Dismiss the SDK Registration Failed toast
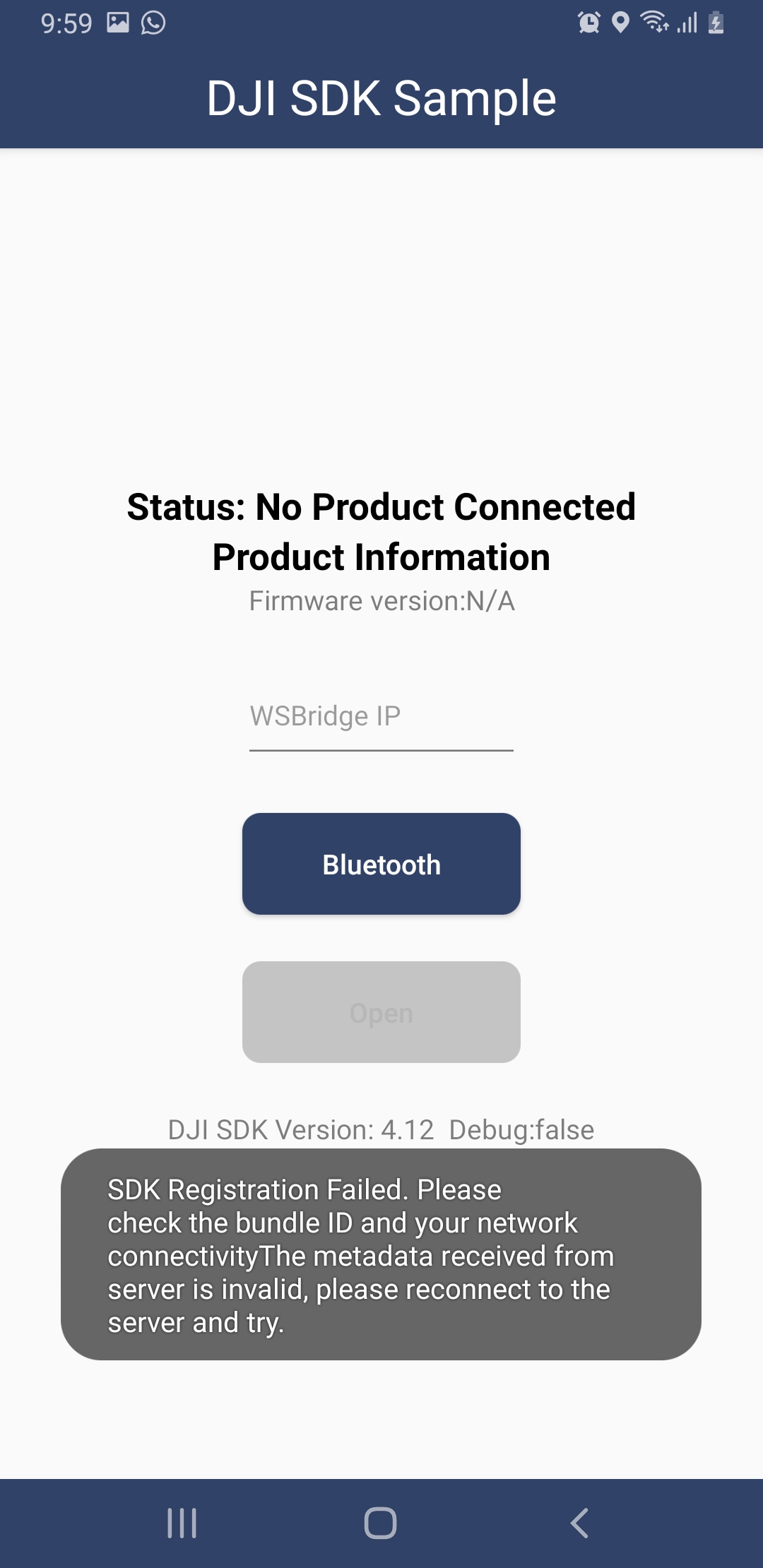The height and width of the screenshot is (1568, 763). pos(381,1256)
